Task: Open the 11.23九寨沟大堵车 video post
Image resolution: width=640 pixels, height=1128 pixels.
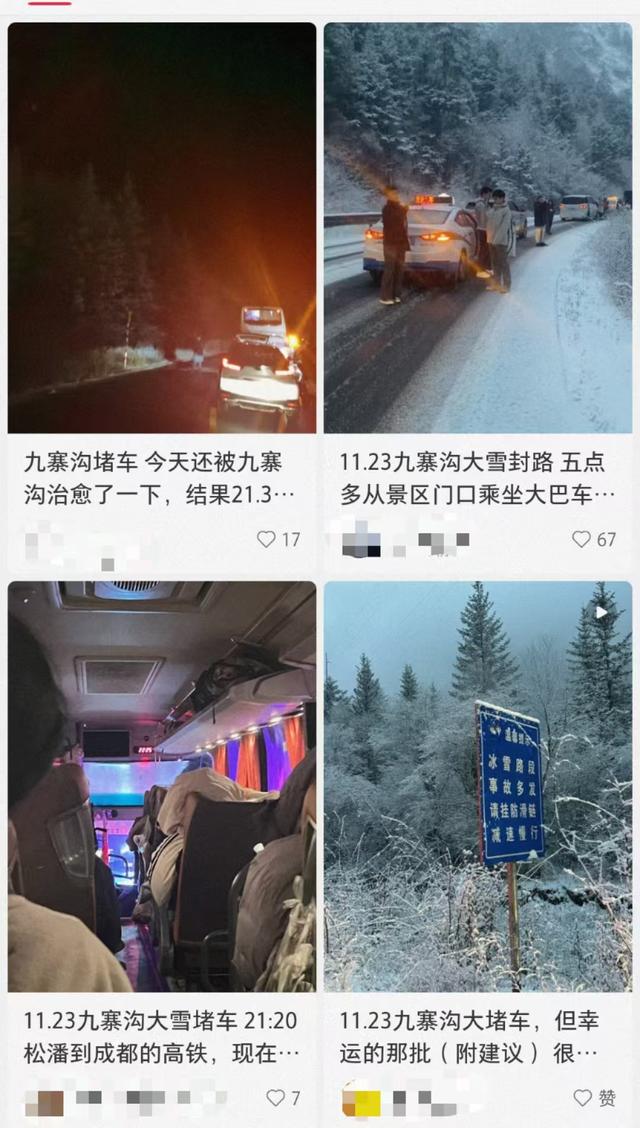Action: pos(477,787)
